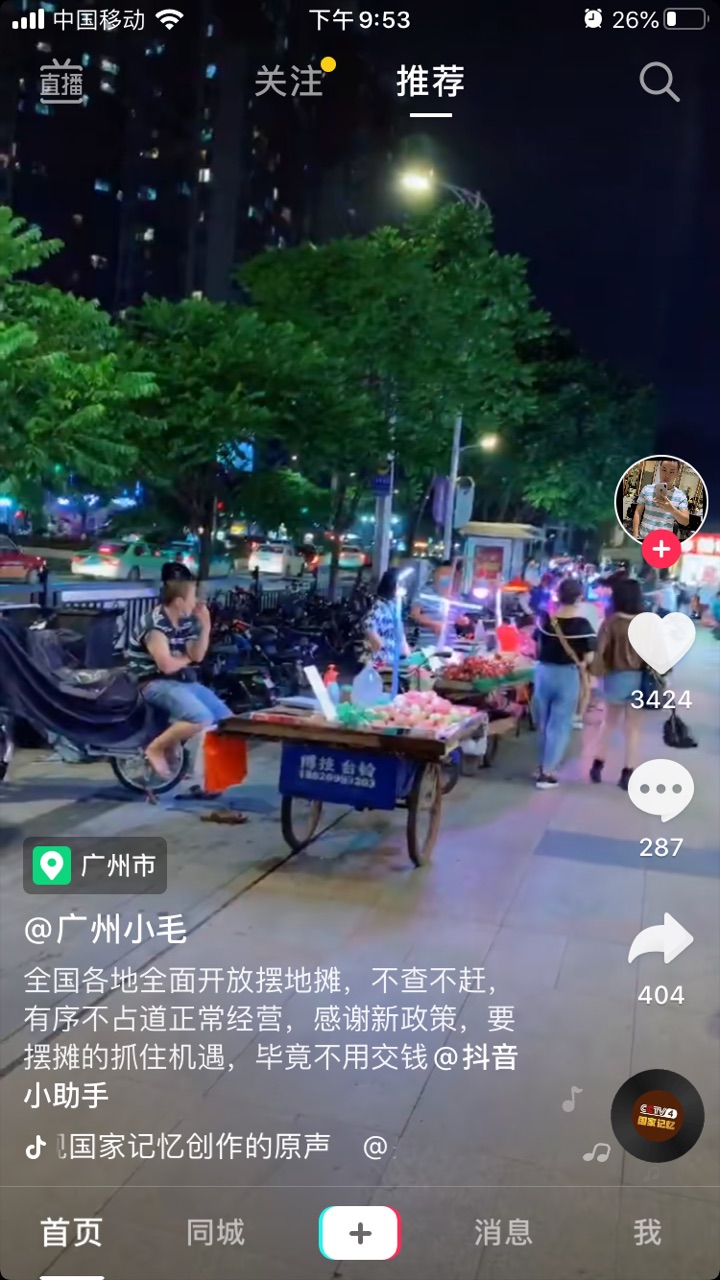Open the @广州小毛 username
This screenshot has height=1280, width=720.
[x=105, y=930]
